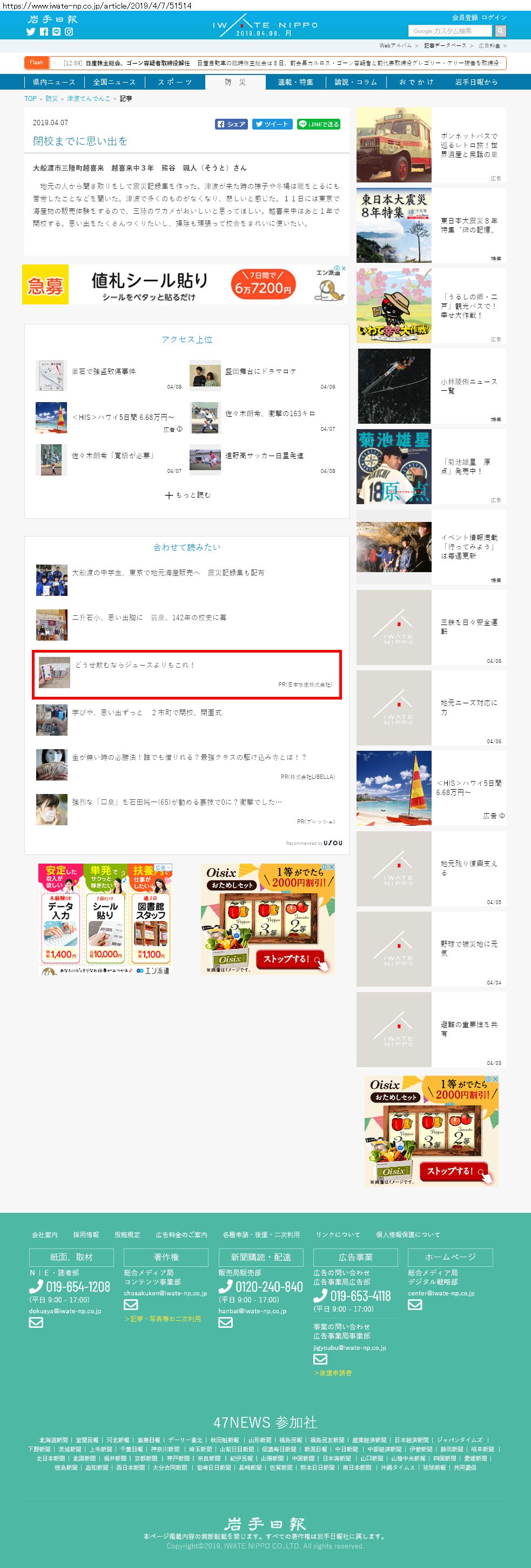
Task: Open the 小林陵侑ニュース一覧 card
Action: pos(431,386)
